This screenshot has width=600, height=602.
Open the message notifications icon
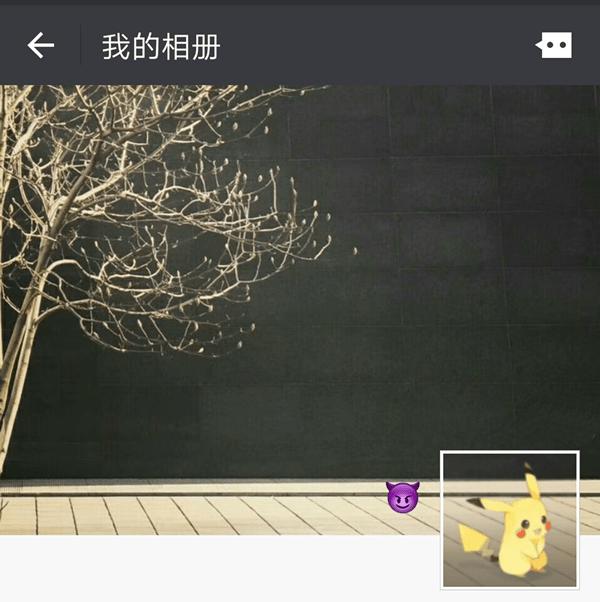coord(554,46)
